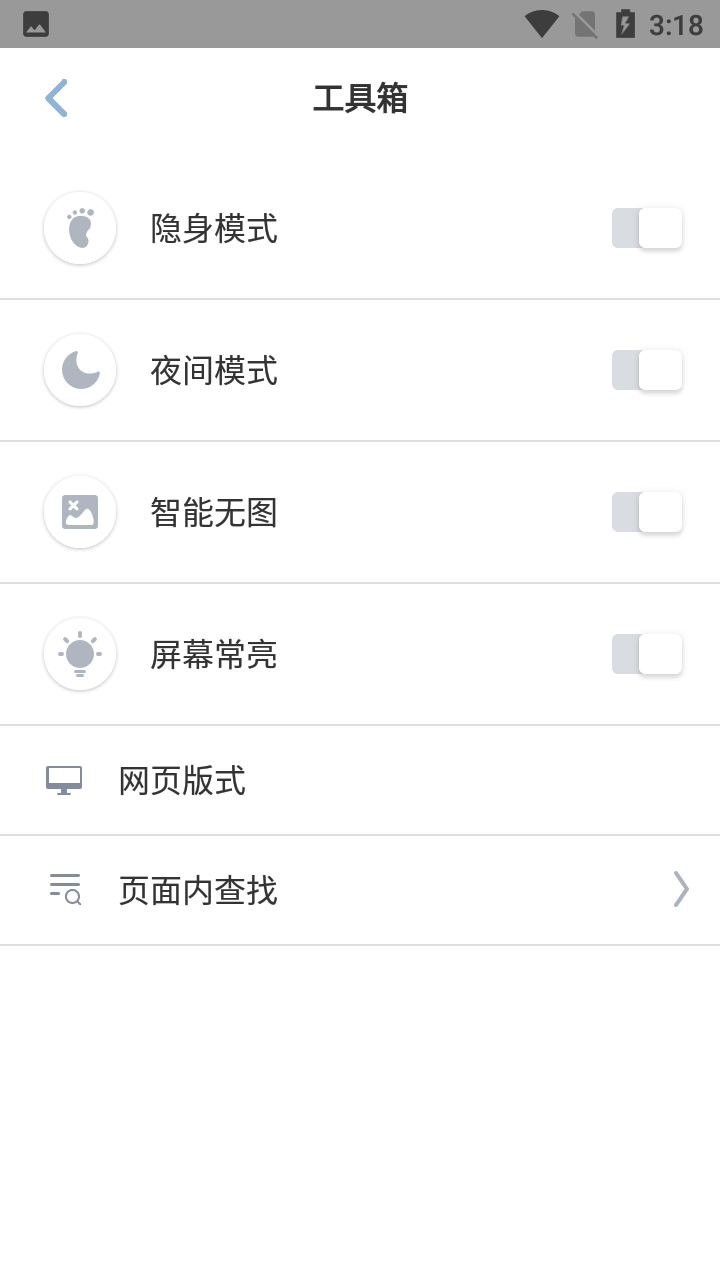Toggle the keep screen on switch
The width and height of the screenshot is (720, 1280).
point(647,654)
